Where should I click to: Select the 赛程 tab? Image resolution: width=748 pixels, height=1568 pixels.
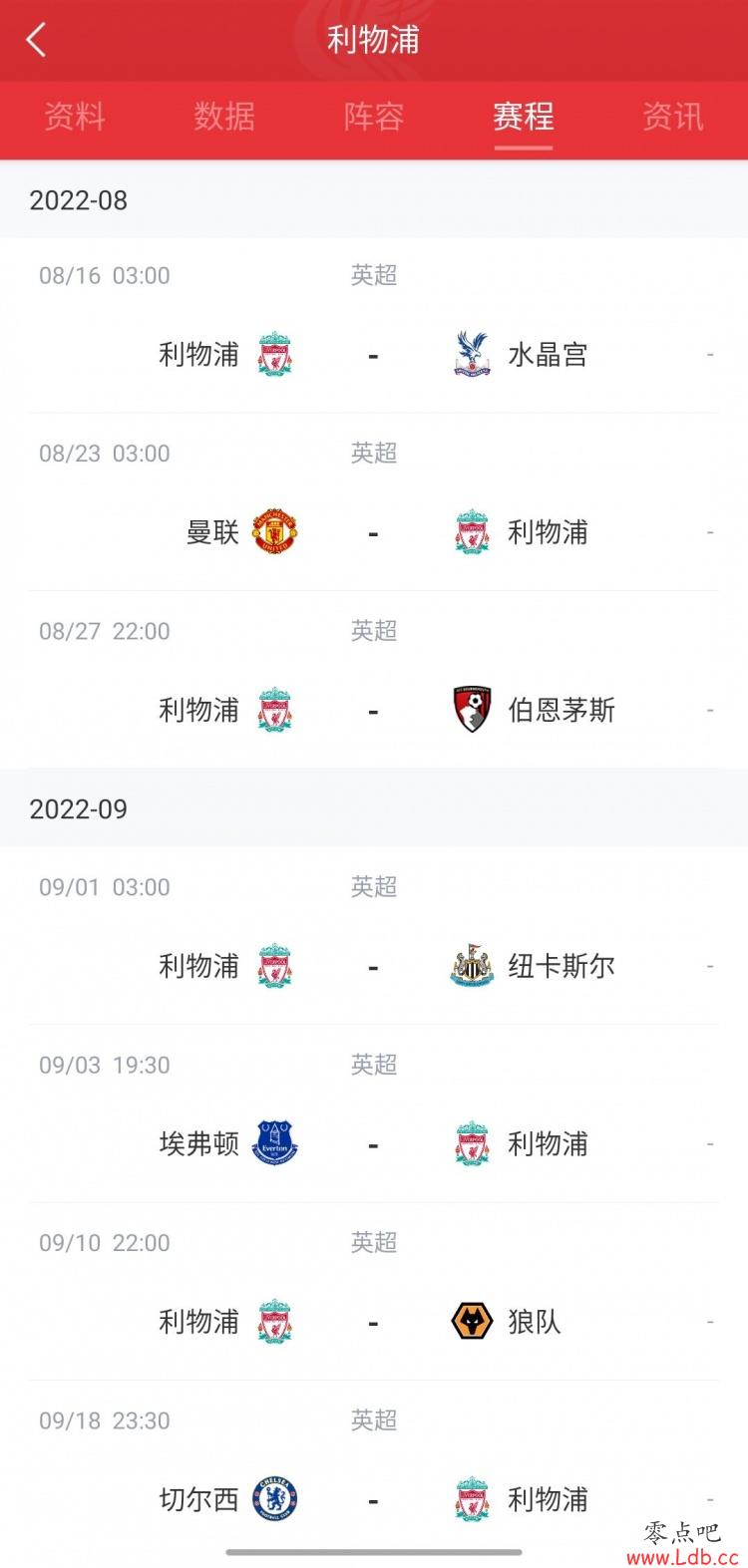click(x=524, y=117)
